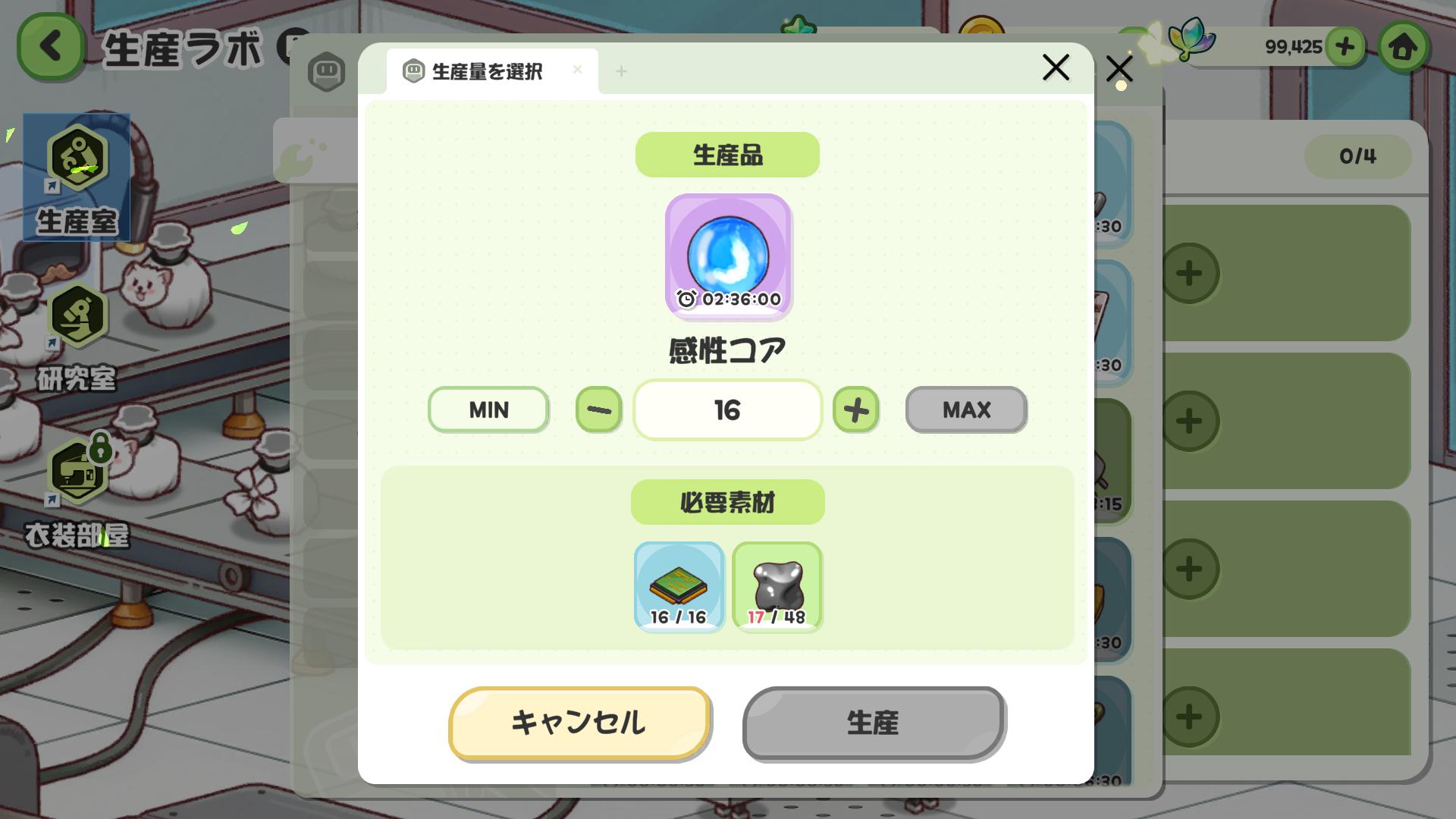Add a new tab with plus
Viewport: 1456px width, 819px height.
[x=621, y=71]
